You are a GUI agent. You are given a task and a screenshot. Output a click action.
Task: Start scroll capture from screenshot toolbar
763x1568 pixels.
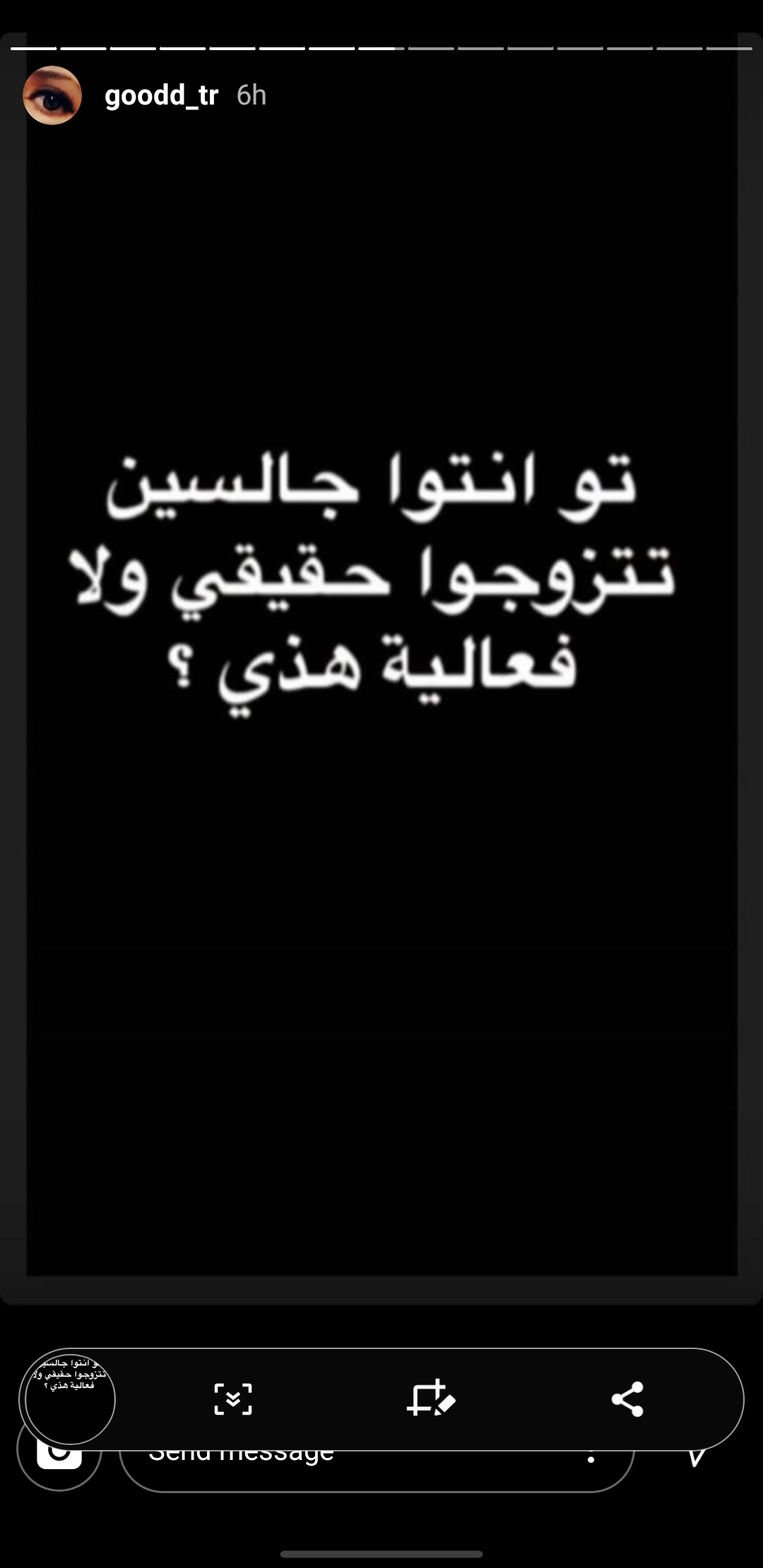233,1399
